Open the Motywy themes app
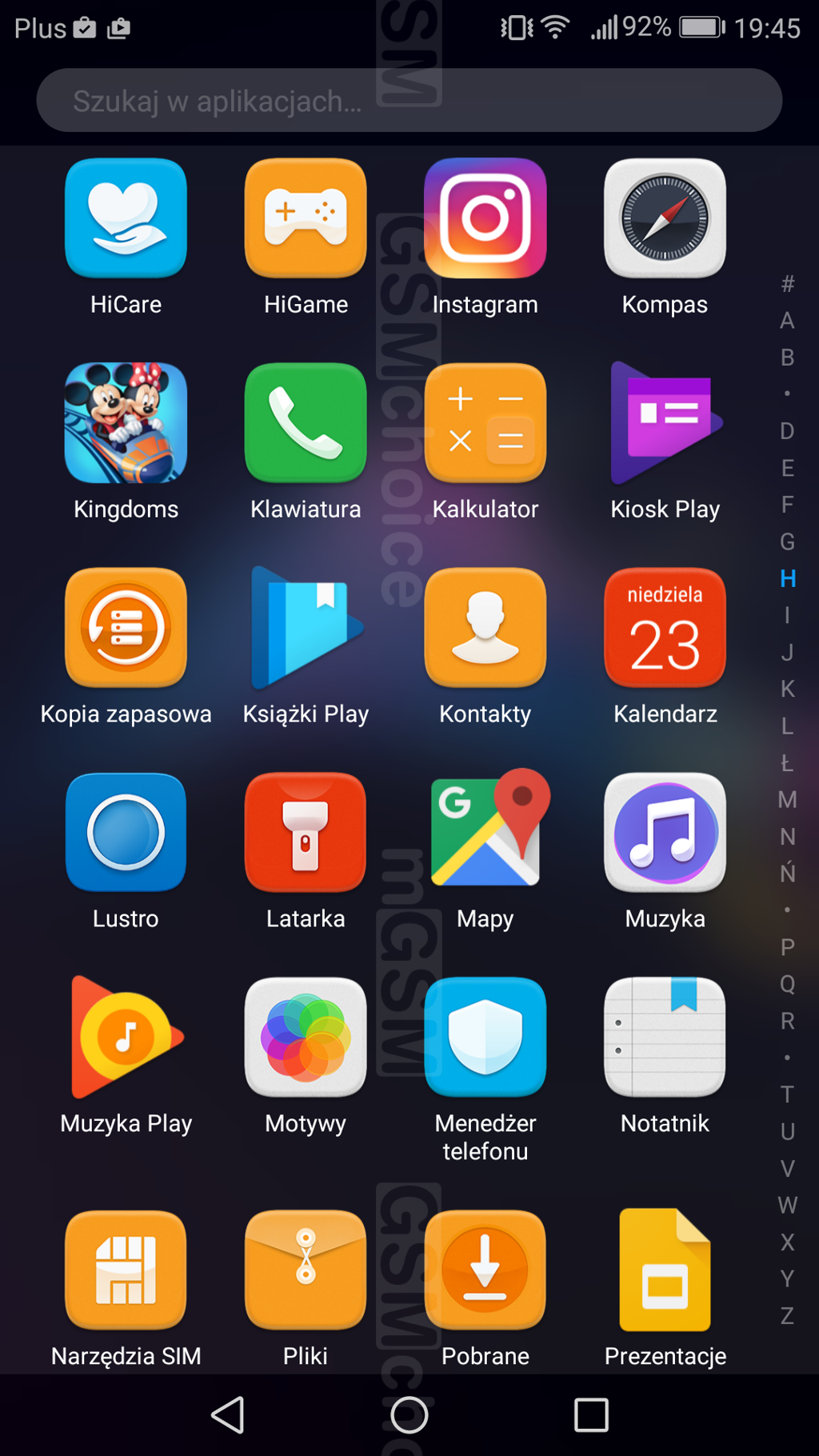 (x=305, y=1038)
